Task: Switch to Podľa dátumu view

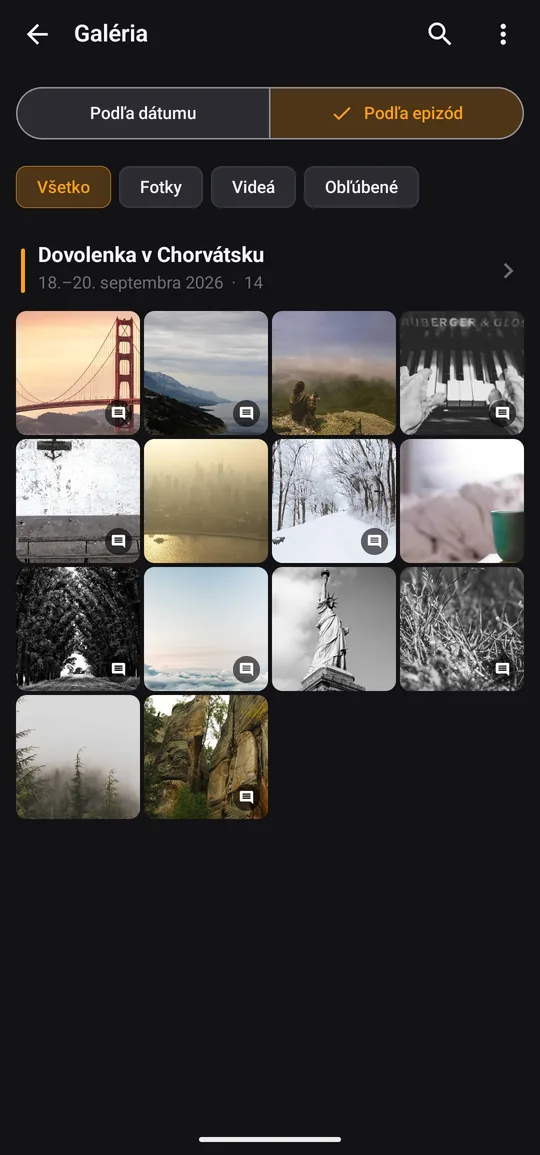Action: pos(144,113)
